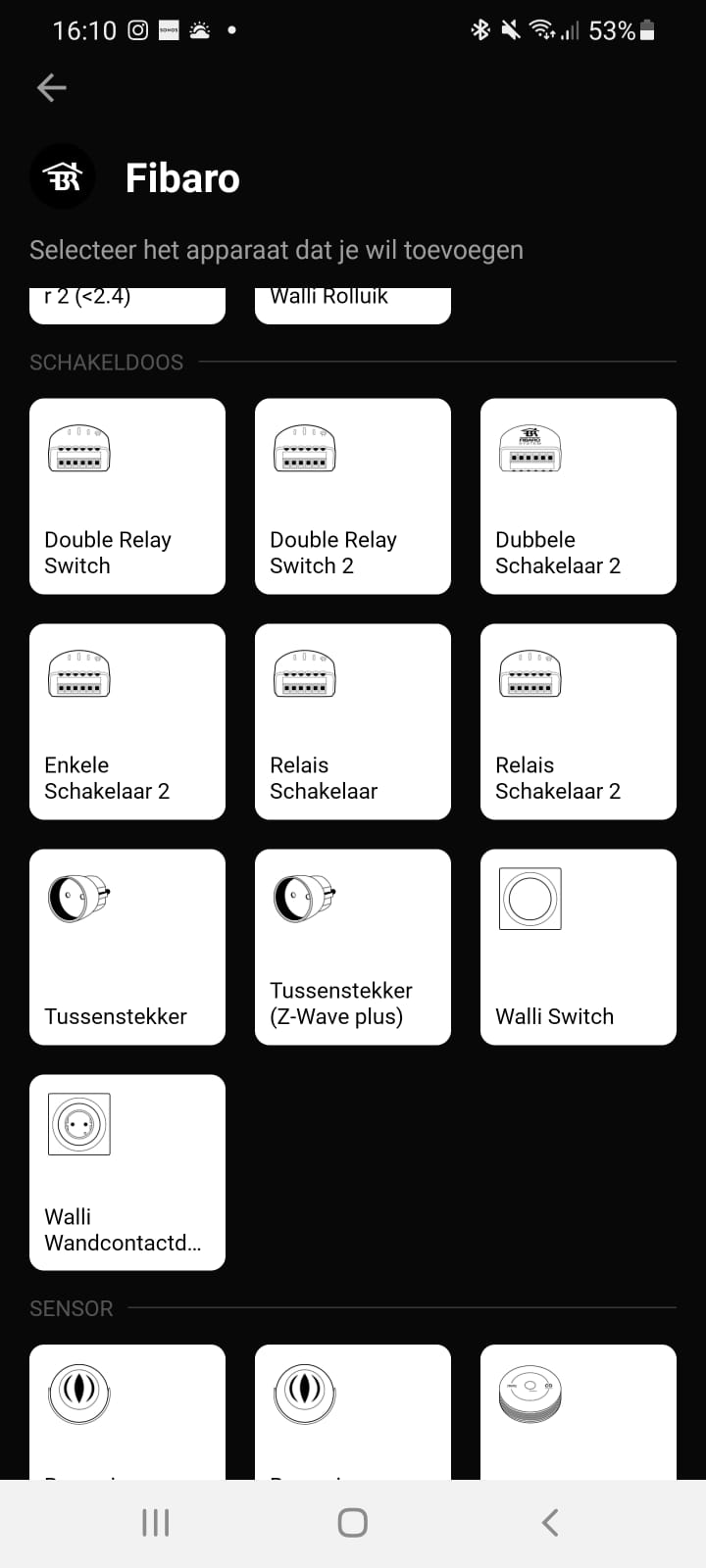Select Enkele Schakelaar 2

(x=127, y=721)
